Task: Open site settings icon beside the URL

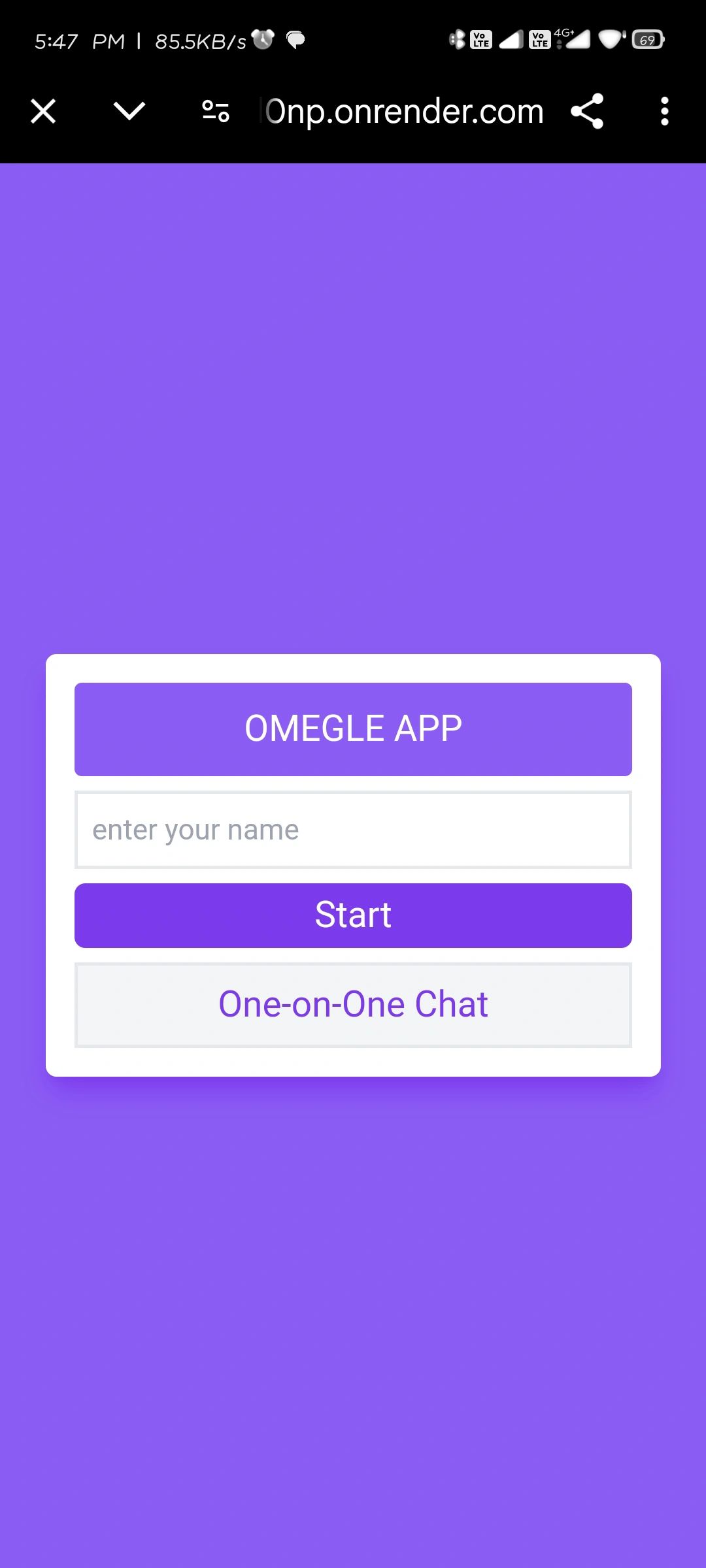Action: click(216, 111)
